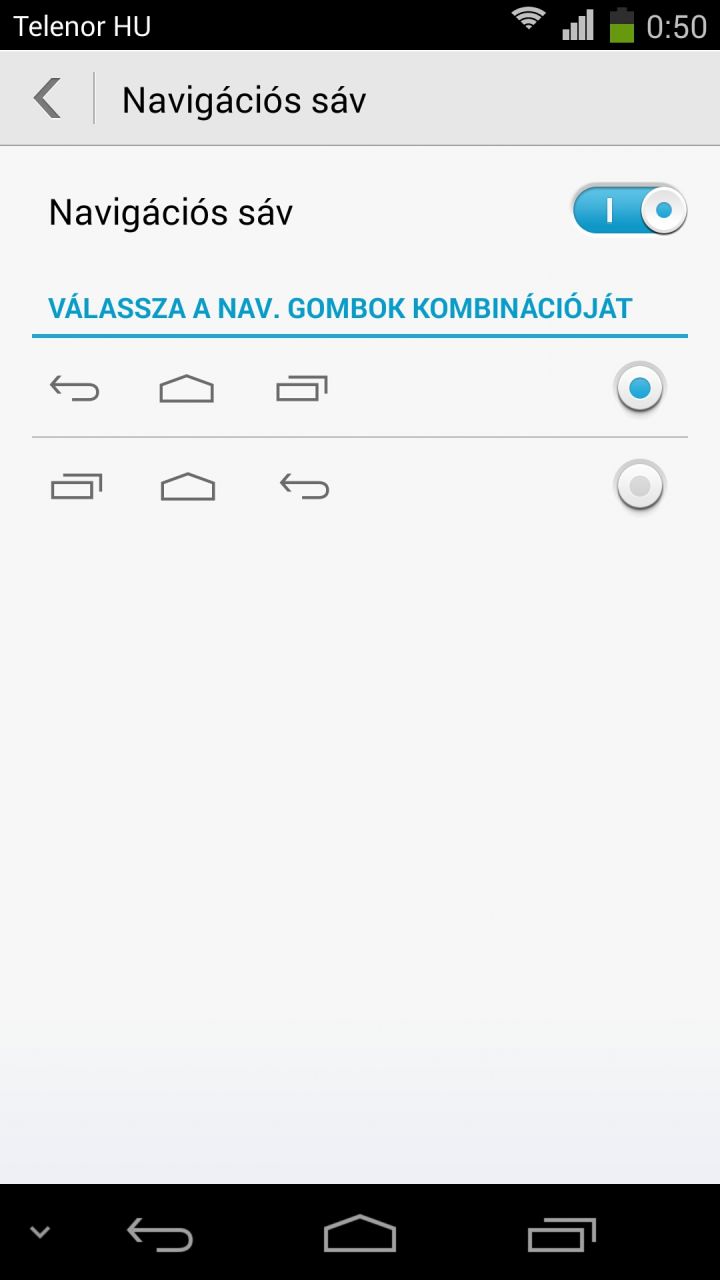Hide the navigation bar with the chevron
Image resolution: width=720 pixels, height=1280 pixels.
point(40,1232)
